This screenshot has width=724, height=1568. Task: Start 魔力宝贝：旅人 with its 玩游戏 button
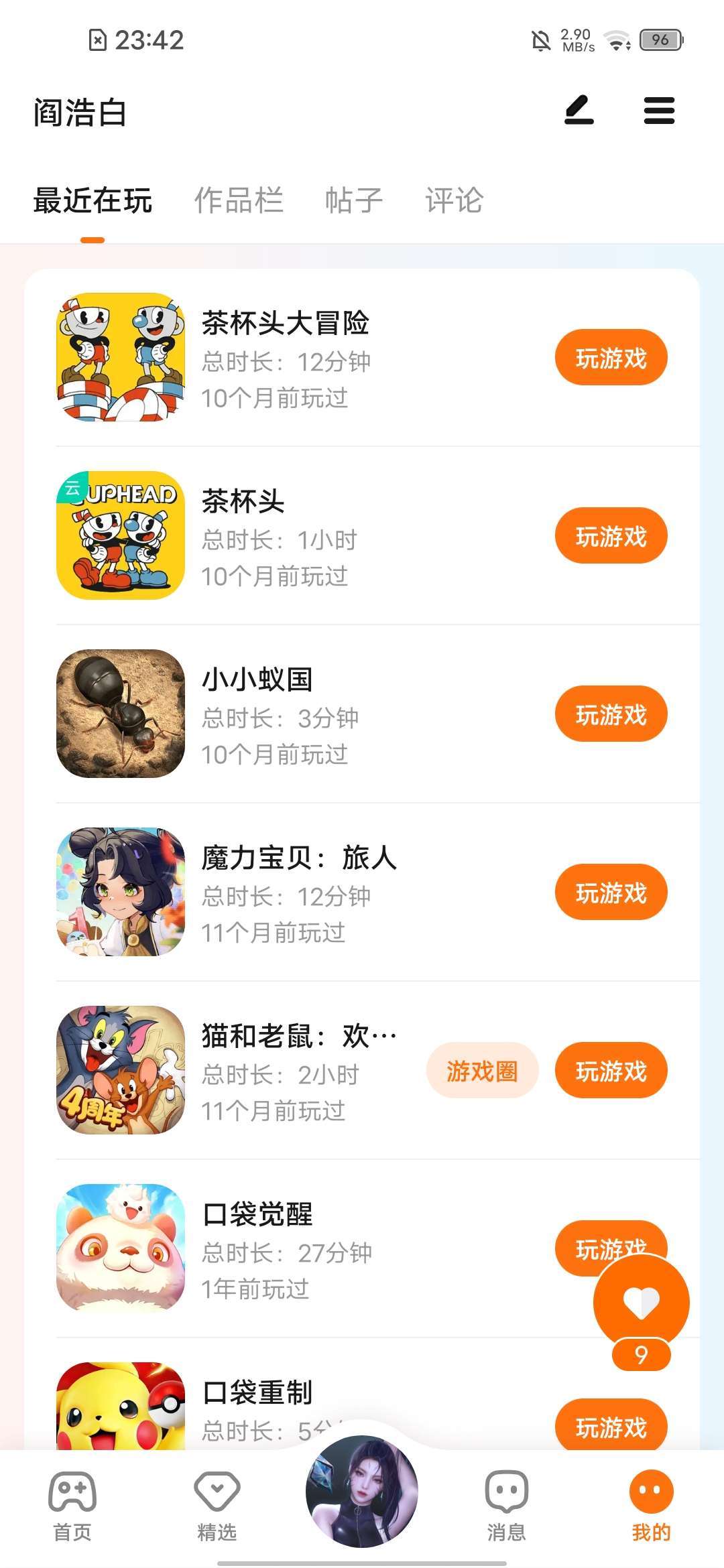pos(611,893)
